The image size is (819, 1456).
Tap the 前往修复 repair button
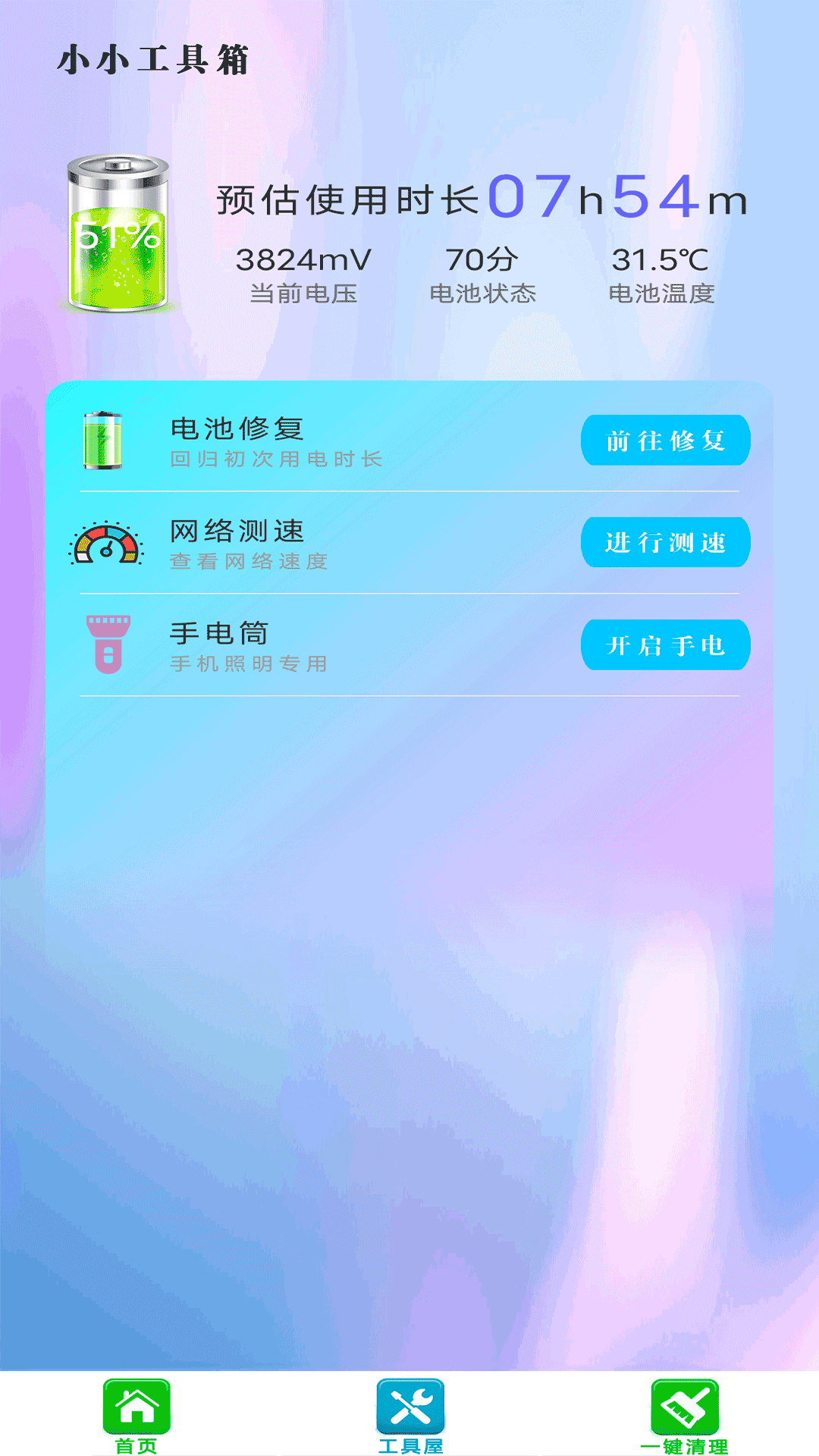[x=665, y=440]
